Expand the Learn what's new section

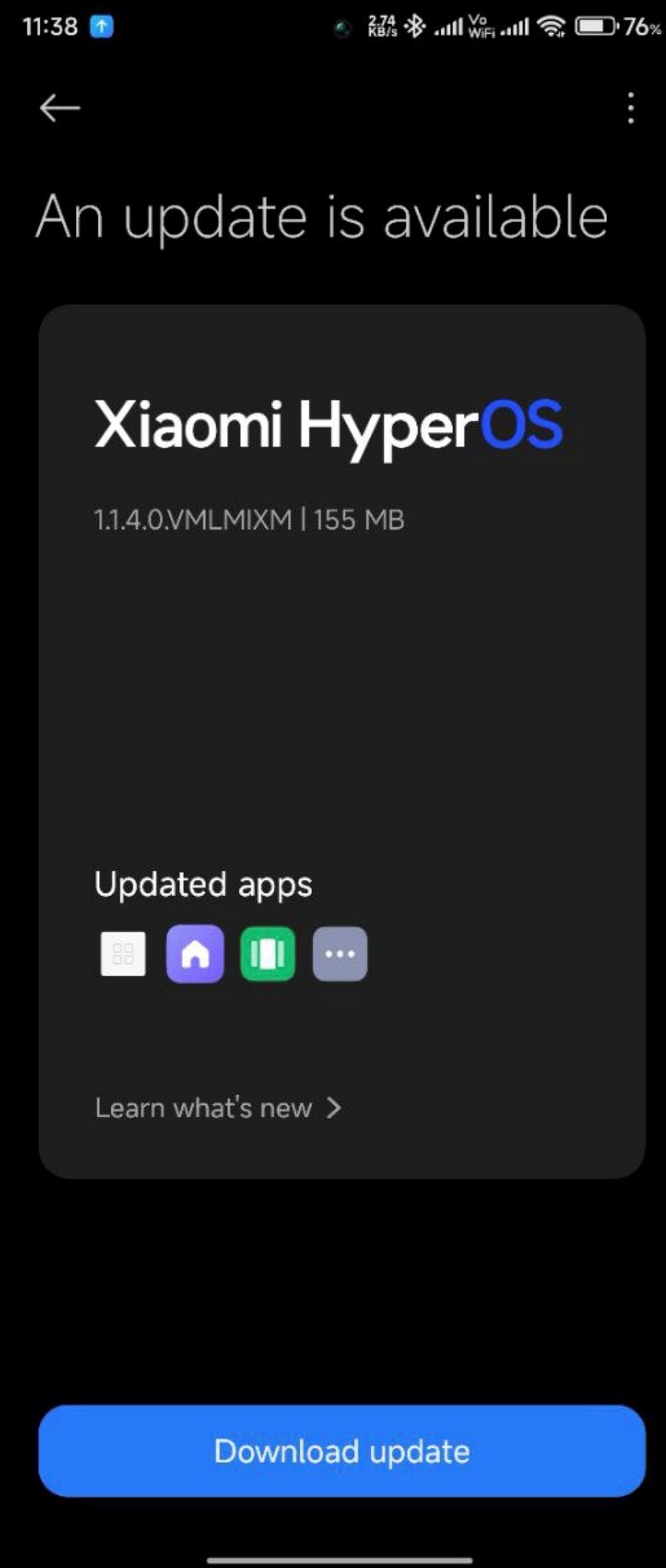(202, 1107)
